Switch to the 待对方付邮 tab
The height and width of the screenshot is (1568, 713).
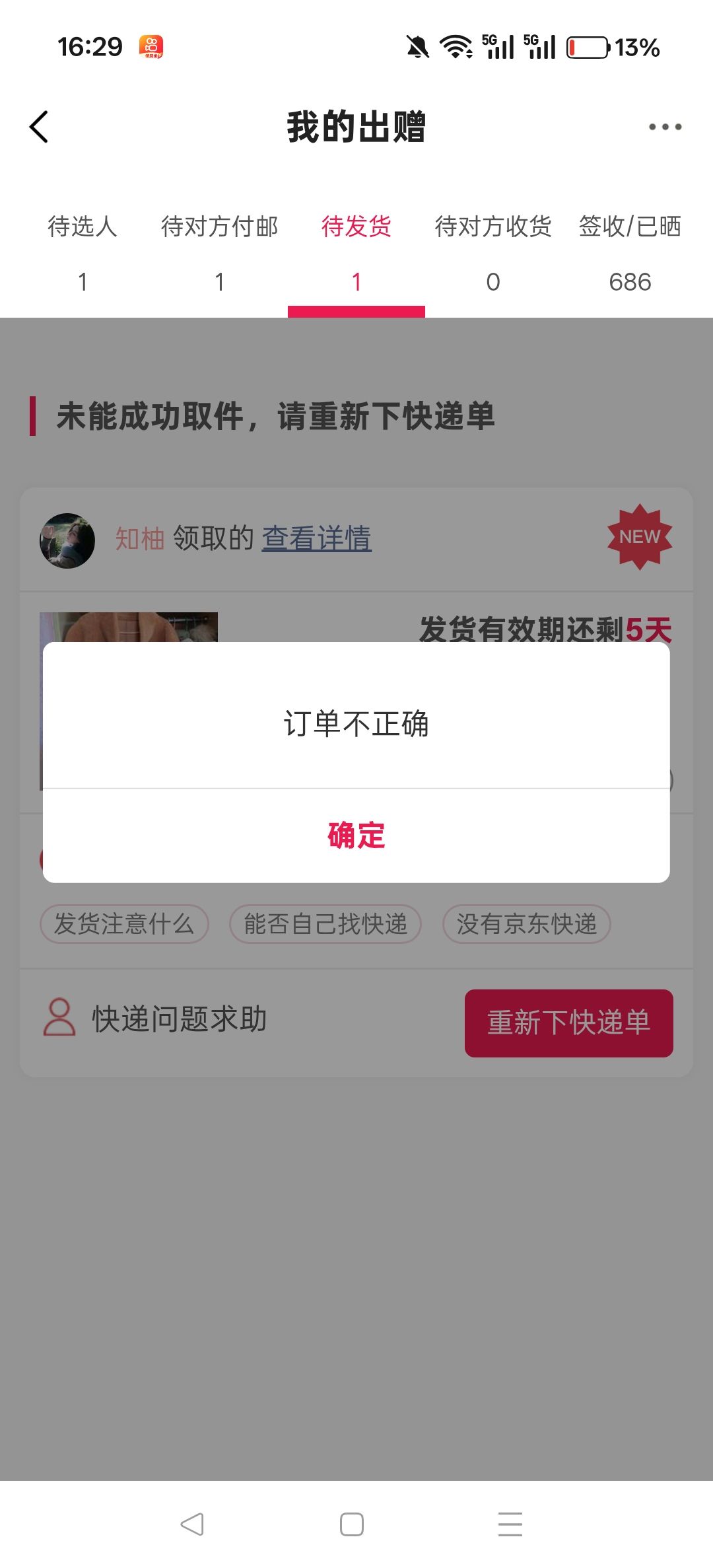pos(219,251)
